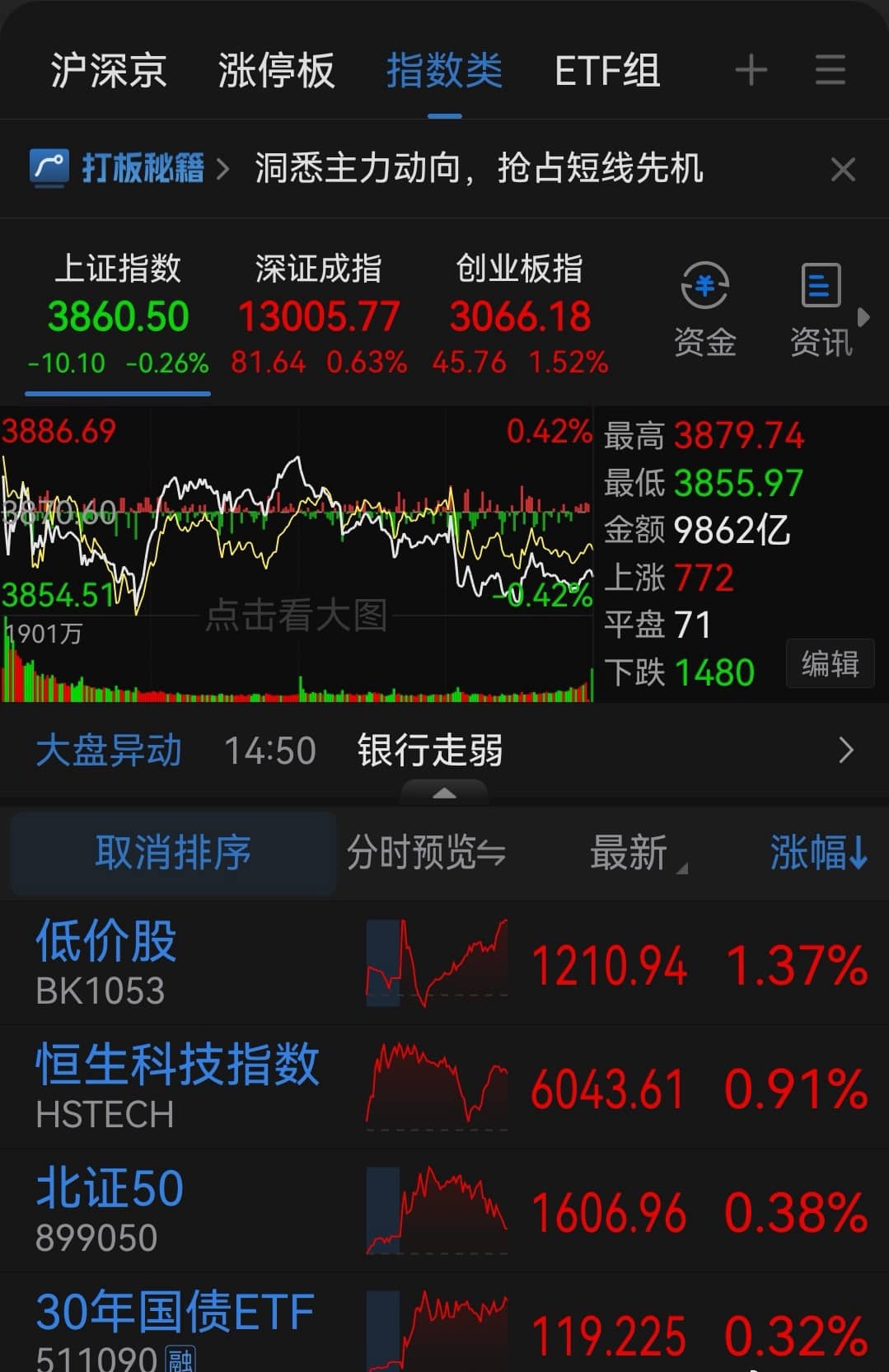This screenshot has height=1372, width=889.
Task: Dismiss the 打板秘籍 banner
Action: pos(842,170)
